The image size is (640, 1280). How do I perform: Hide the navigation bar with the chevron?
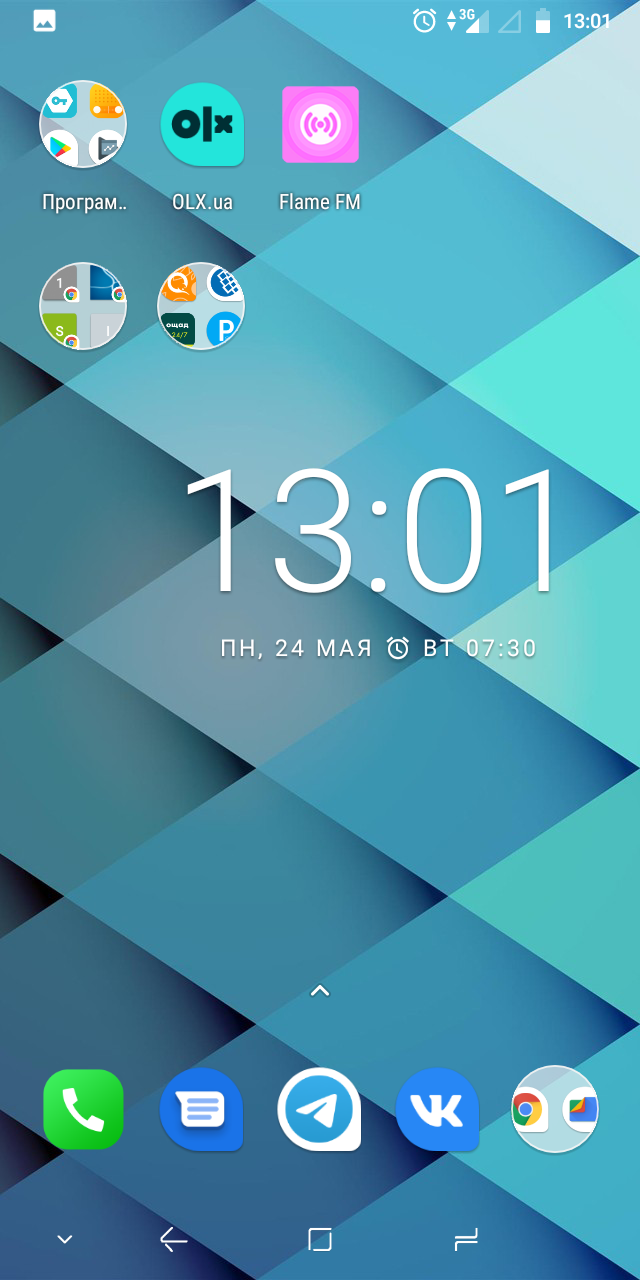click(x=65, y=1240)
